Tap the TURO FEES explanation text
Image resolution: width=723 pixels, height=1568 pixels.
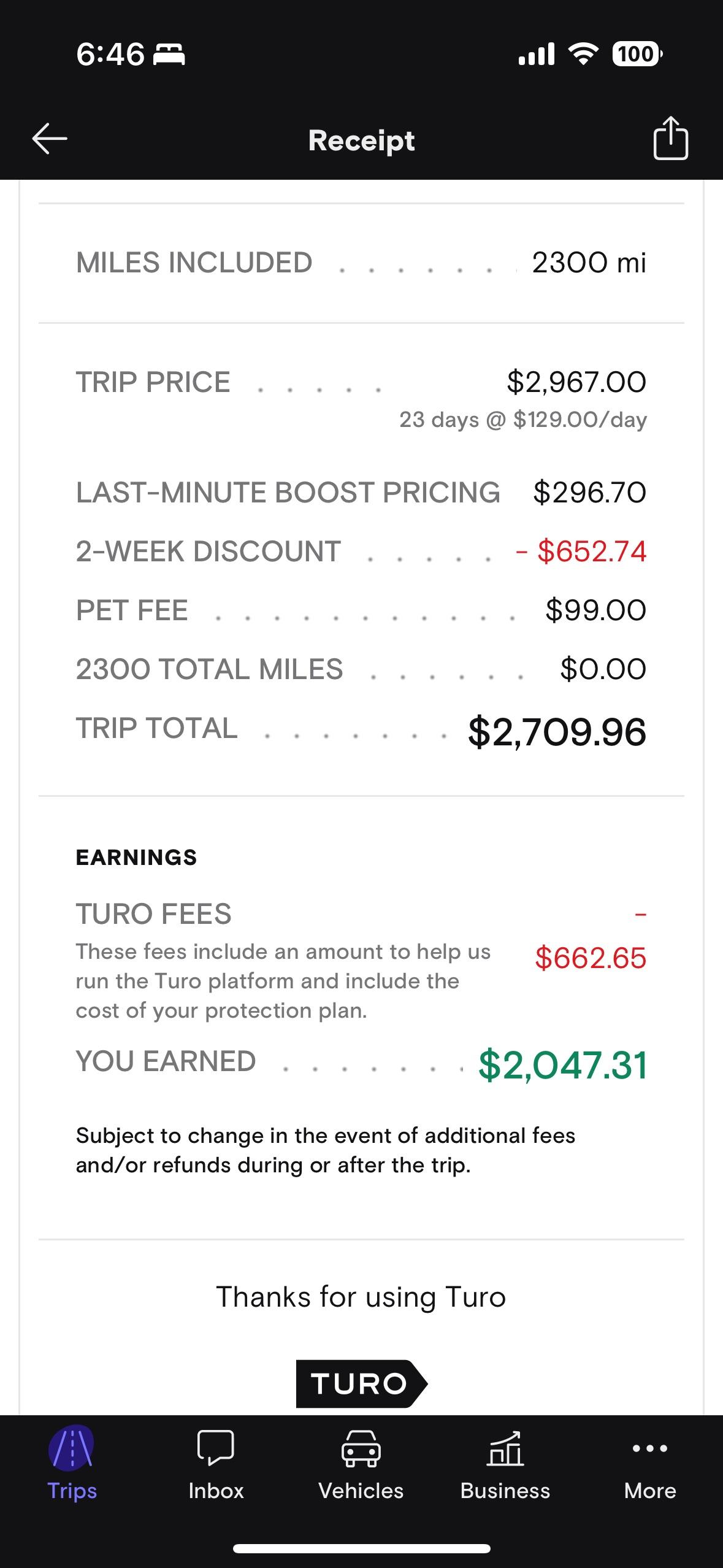tap(282, 980)
